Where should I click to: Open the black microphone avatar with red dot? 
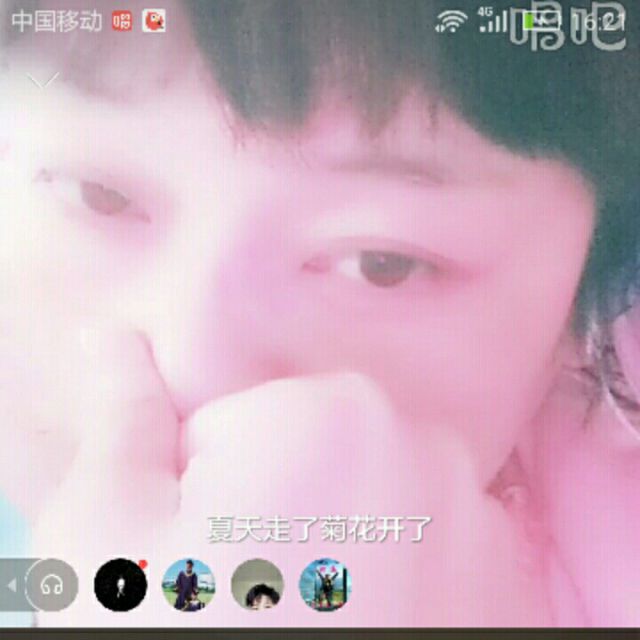[120, 585]
